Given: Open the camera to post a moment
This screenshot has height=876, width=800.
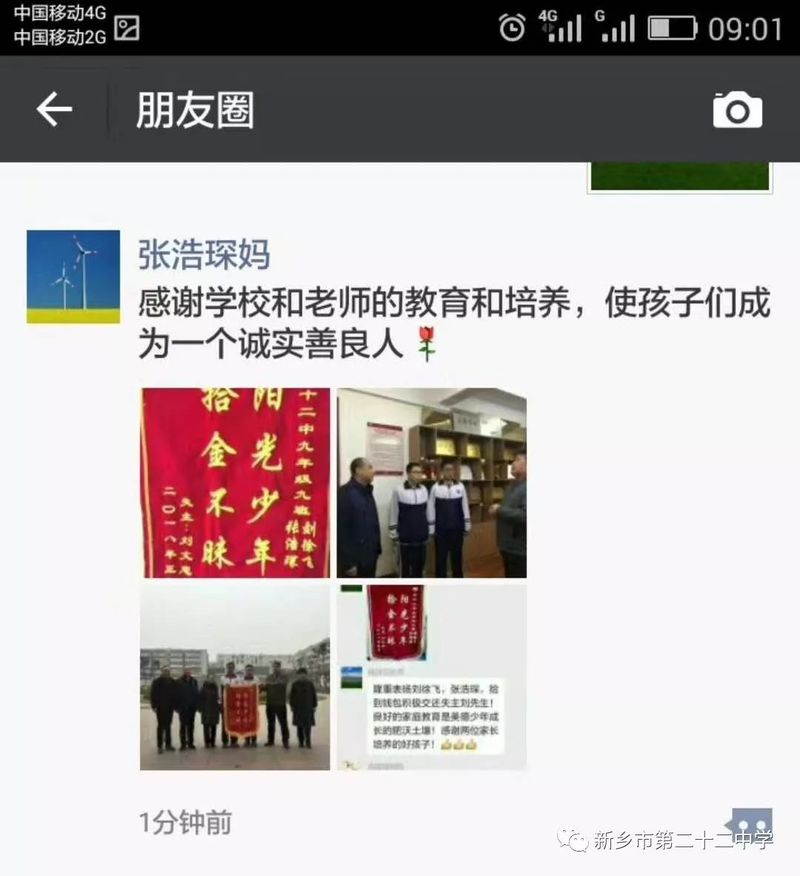Looking at the screenshot, I should pyautogui.click(x=737, y=110).
